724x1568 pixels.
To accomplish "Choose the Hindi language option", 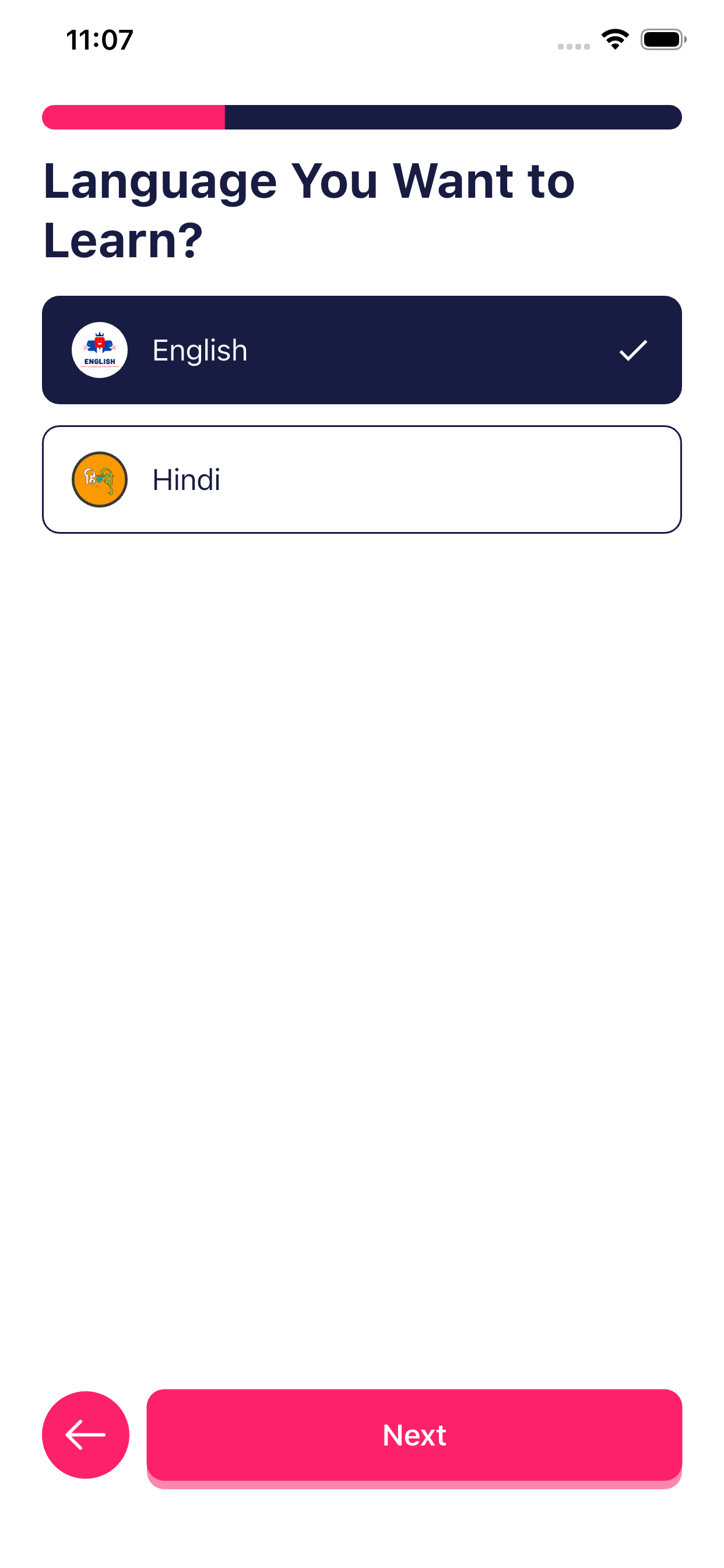I will [x=361, y=480].
